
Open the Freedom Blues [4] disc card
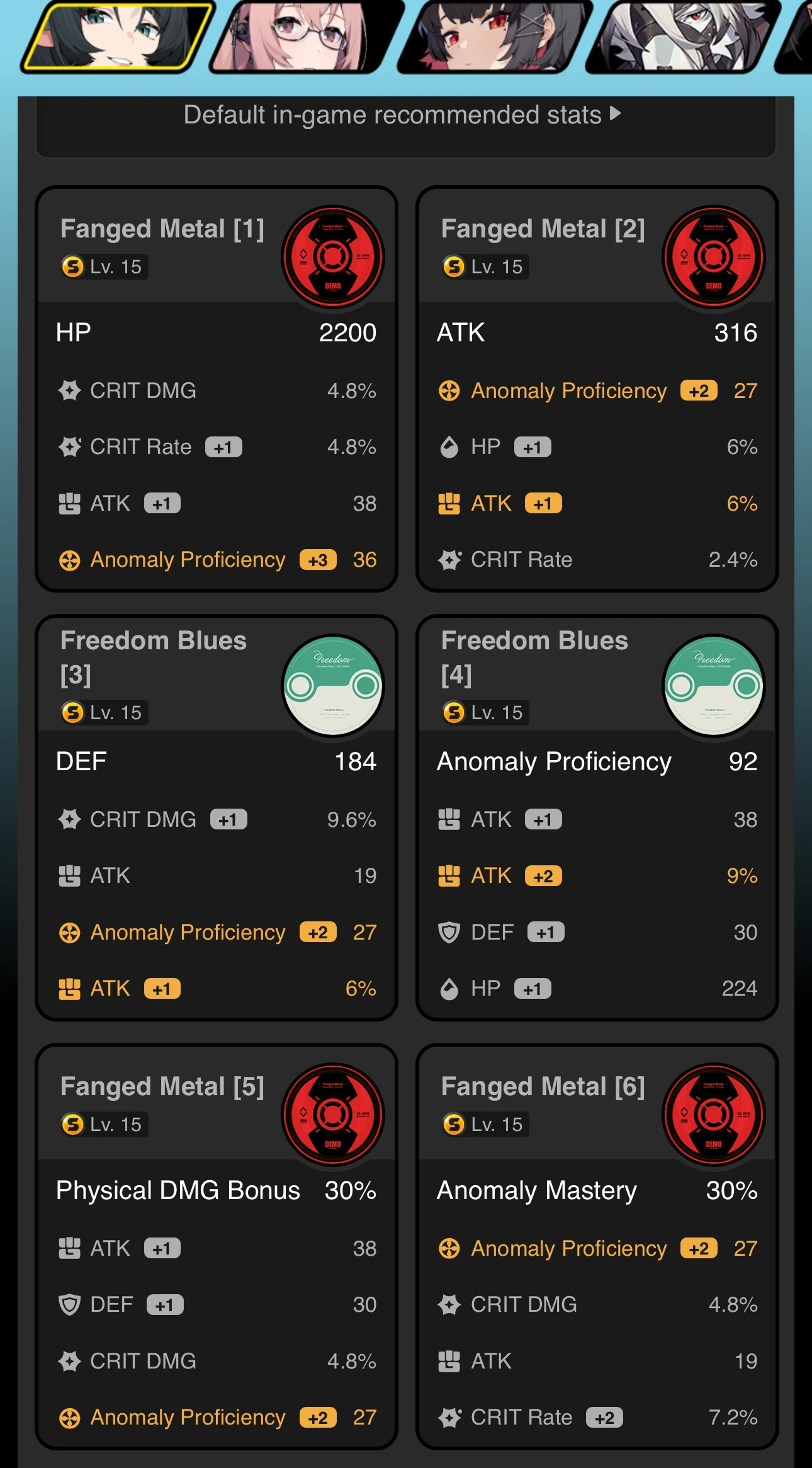(x=597, y=817)
